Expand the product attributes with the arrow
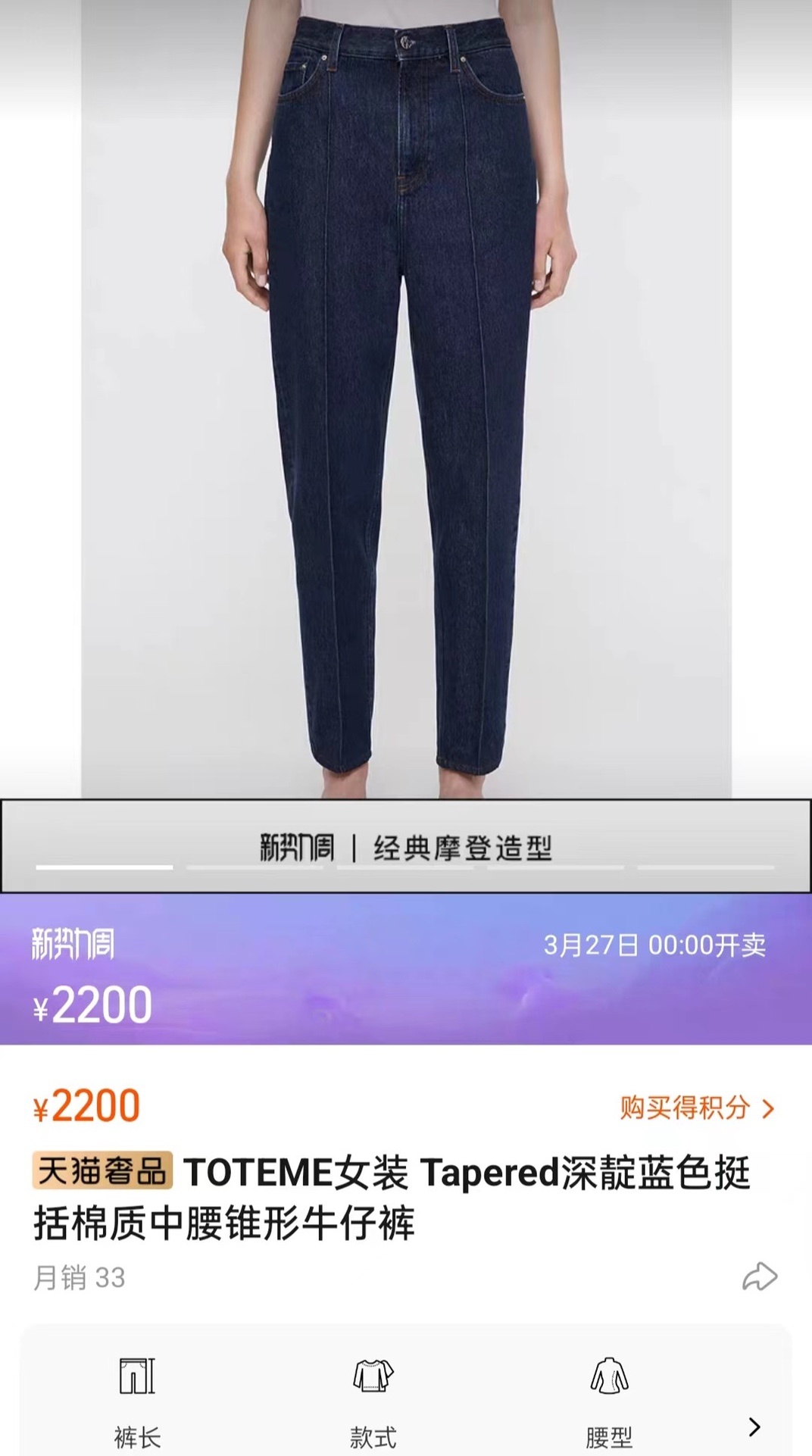This screenshot has height=1456, width=812. pyautogui.click(x=754, y=1426)
